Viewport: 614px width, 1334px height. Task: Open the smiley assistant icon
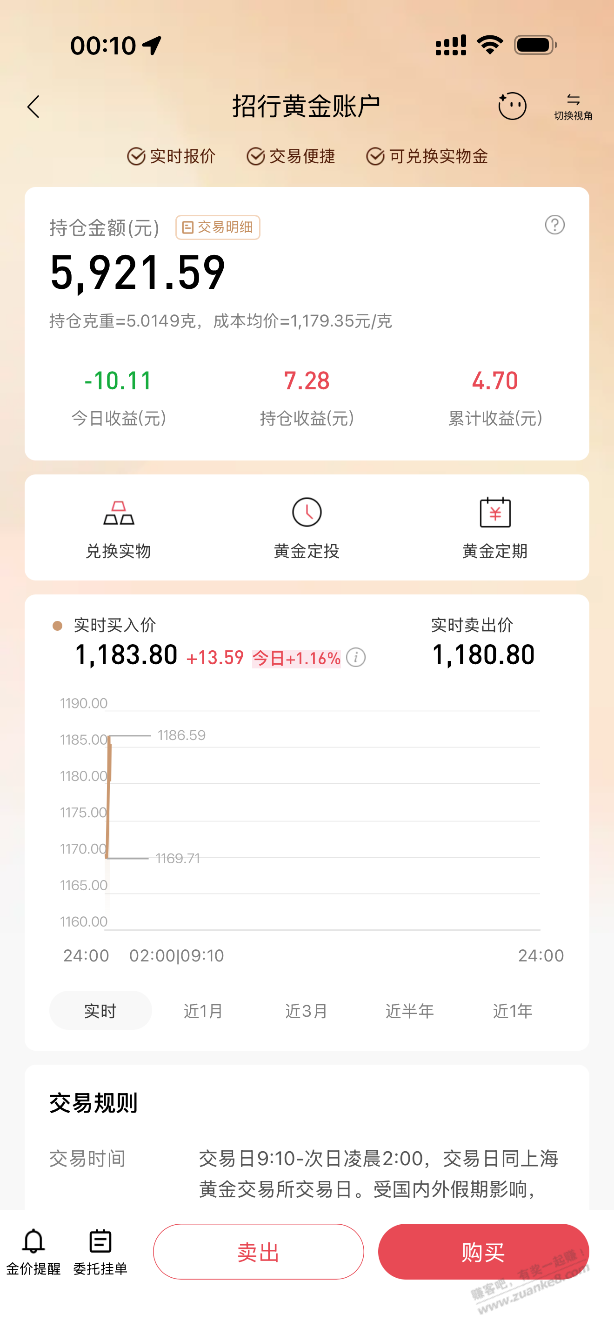[512, 106]
